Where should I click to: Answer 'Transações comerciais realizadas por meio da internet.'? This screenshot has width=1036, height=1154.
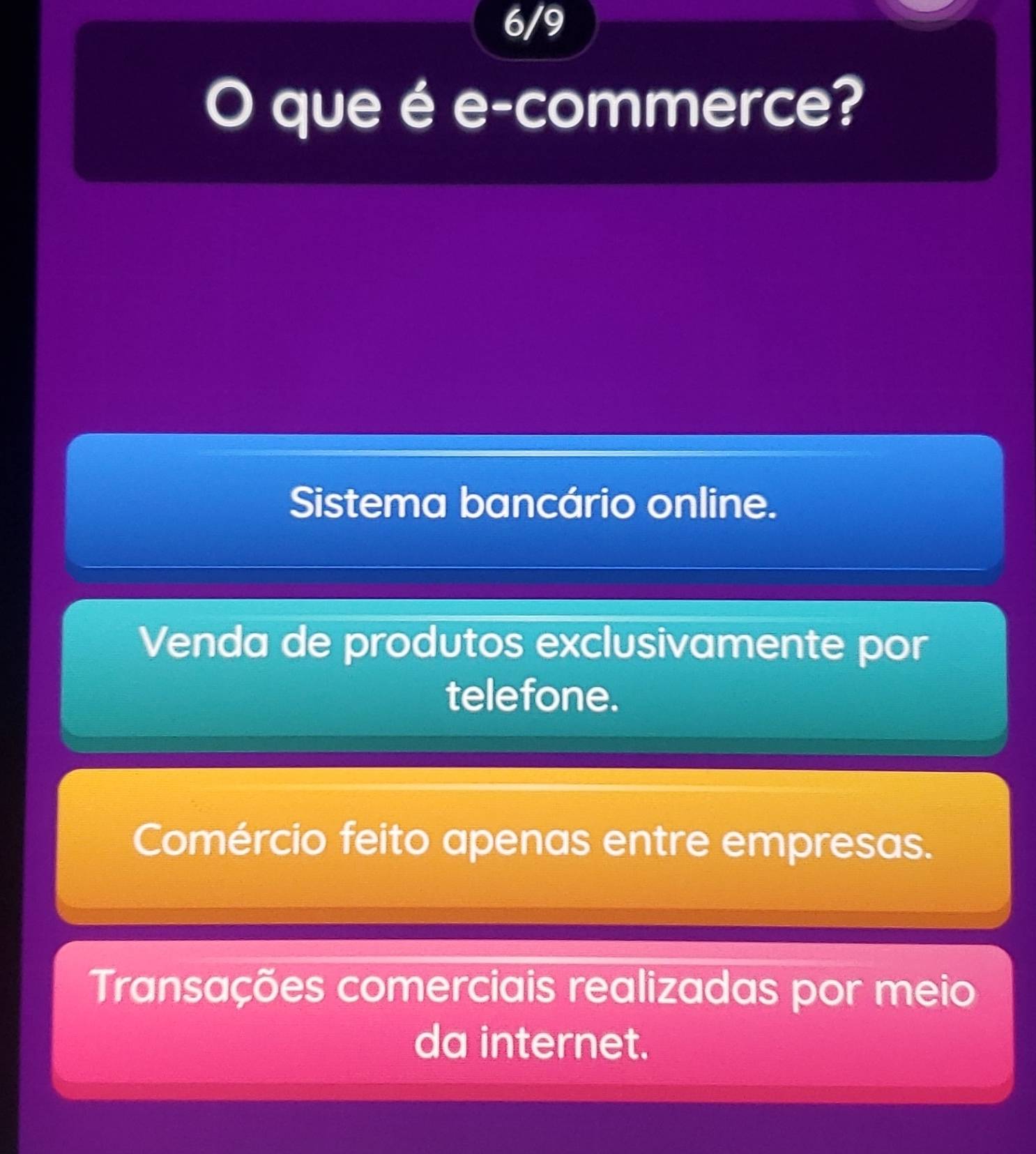(x=533, y=1016)
